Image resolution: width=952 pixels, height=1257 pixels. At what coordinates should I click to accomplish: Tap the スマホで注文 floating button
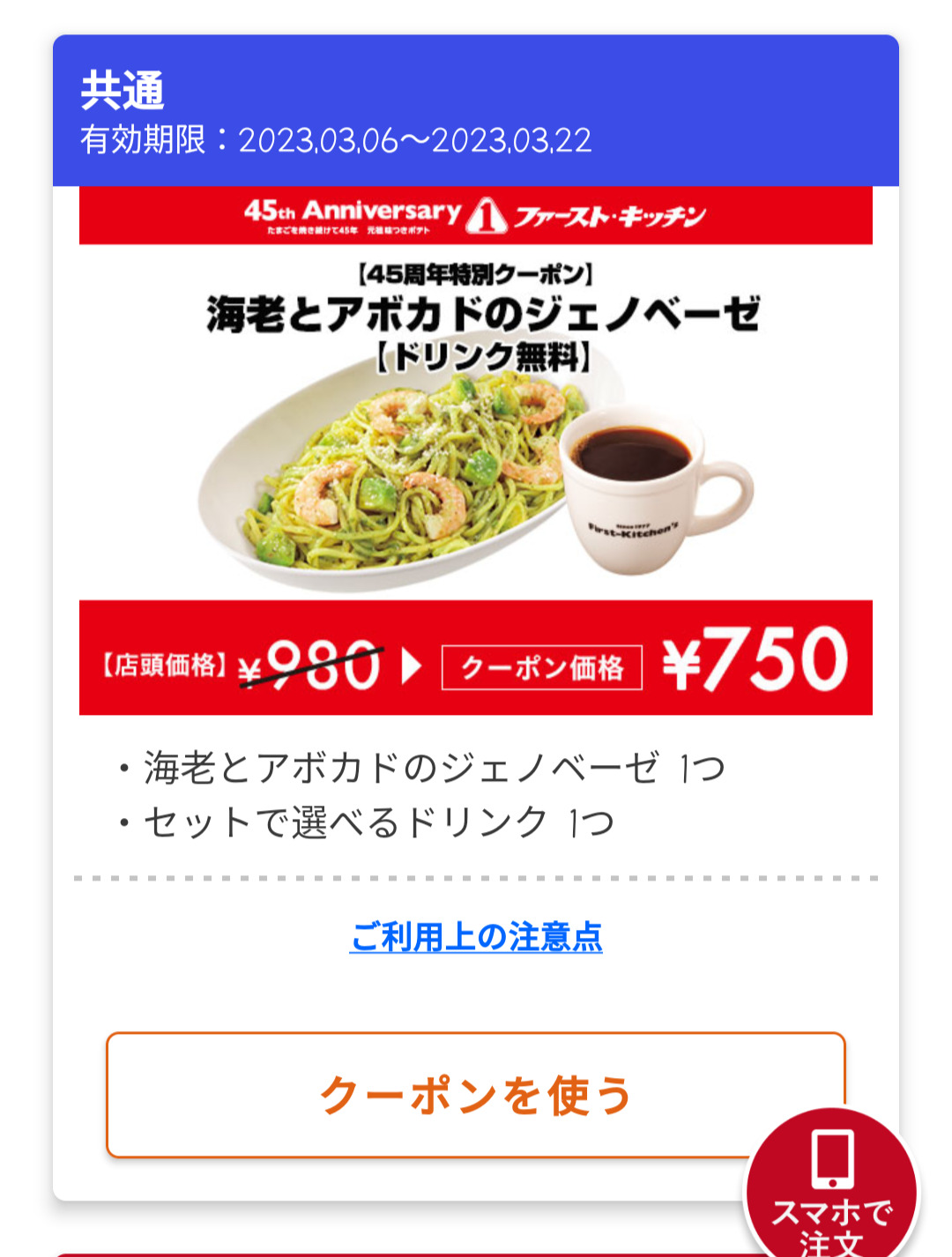(832, 1192)
